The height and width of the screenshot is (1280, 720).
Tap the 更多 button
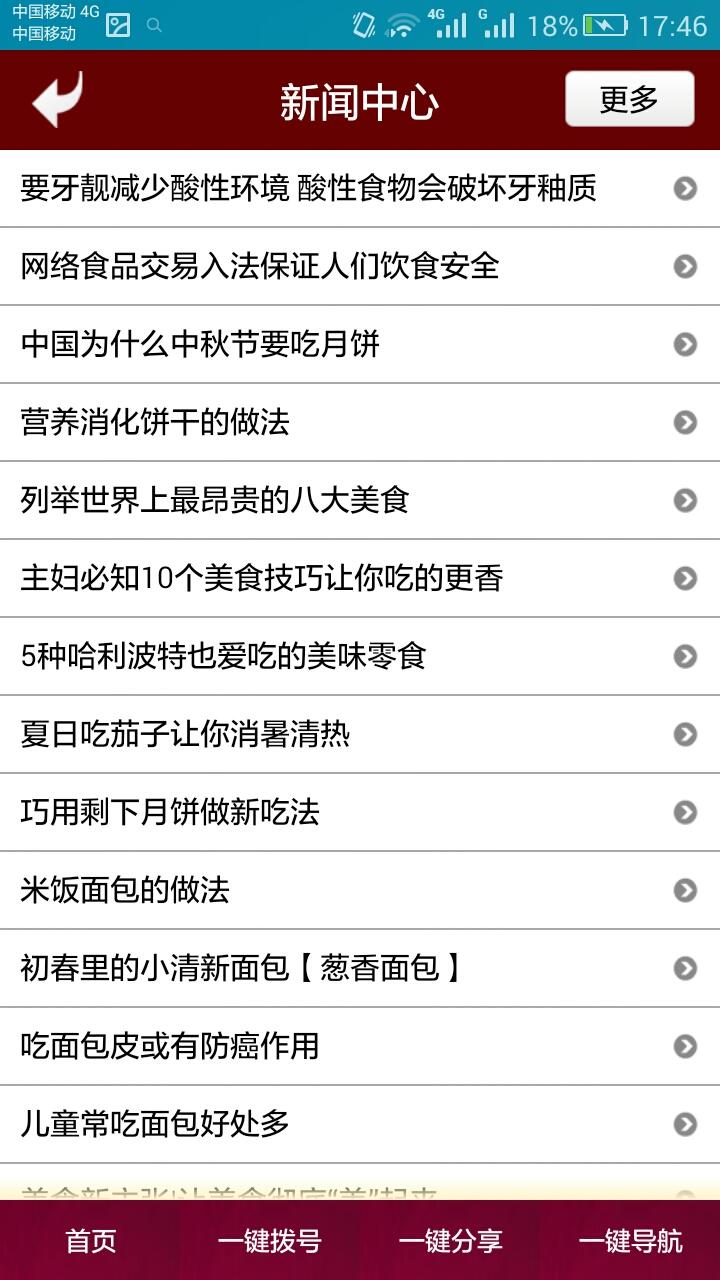tap(629, 99)
